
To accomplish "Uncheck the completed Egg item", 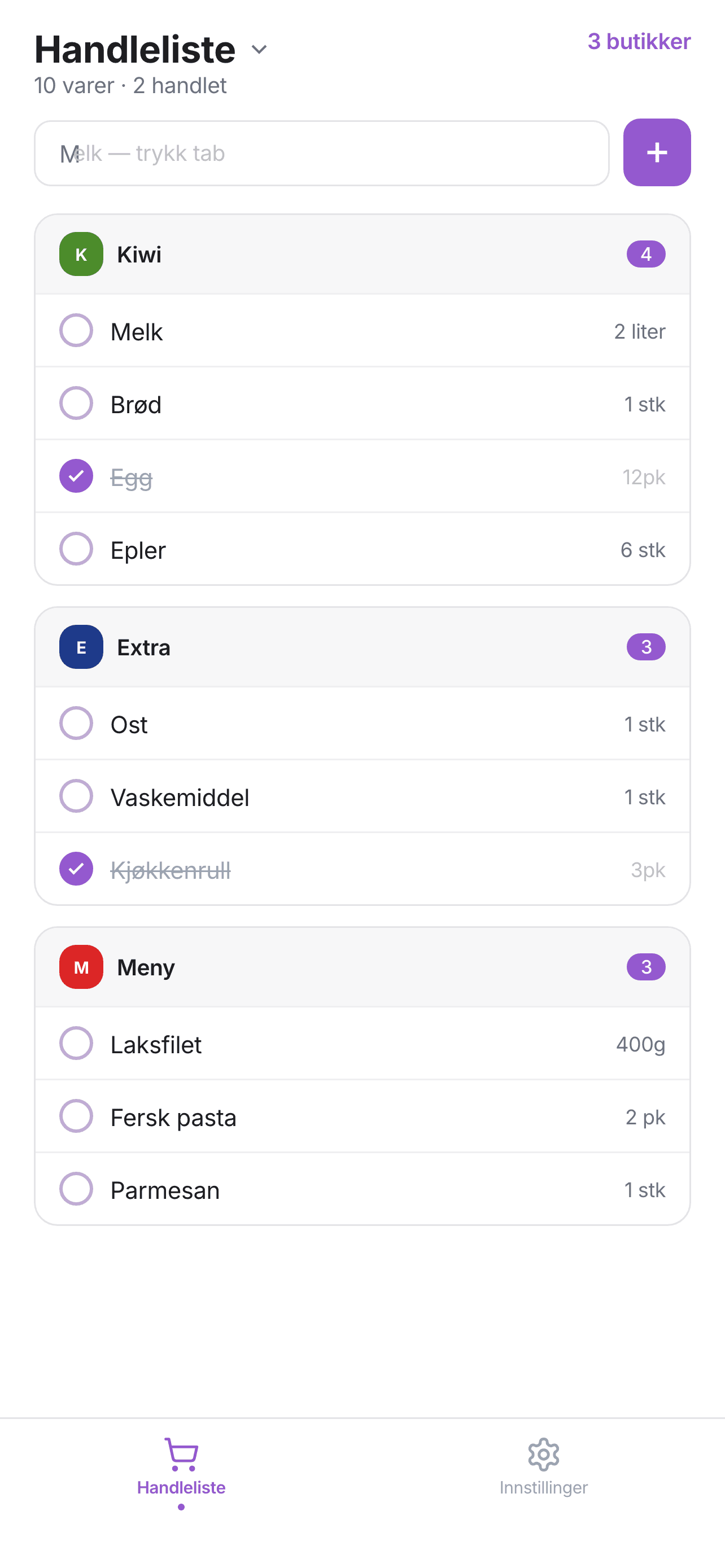I will [76, 476].
